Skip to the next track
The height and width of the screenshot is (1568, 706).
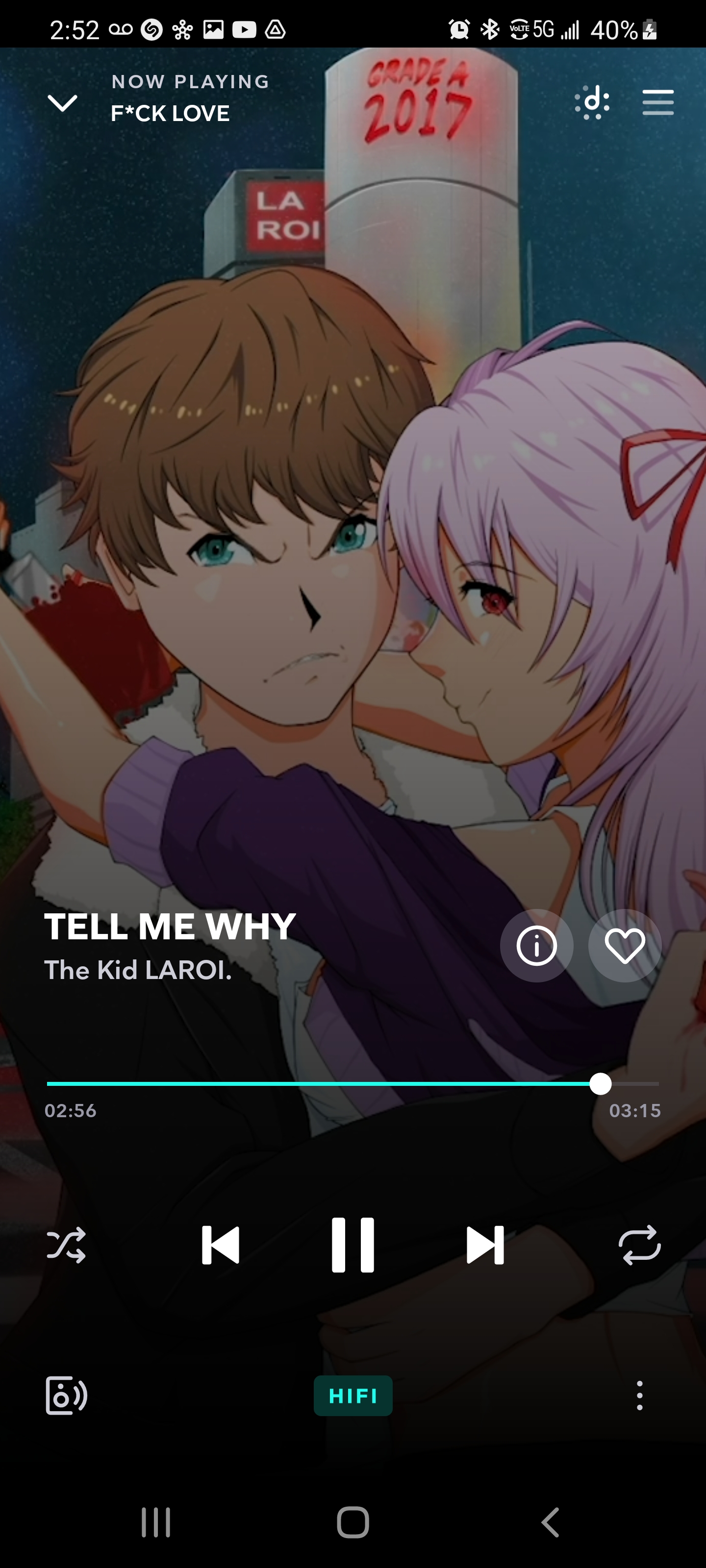pos(485,1245)
